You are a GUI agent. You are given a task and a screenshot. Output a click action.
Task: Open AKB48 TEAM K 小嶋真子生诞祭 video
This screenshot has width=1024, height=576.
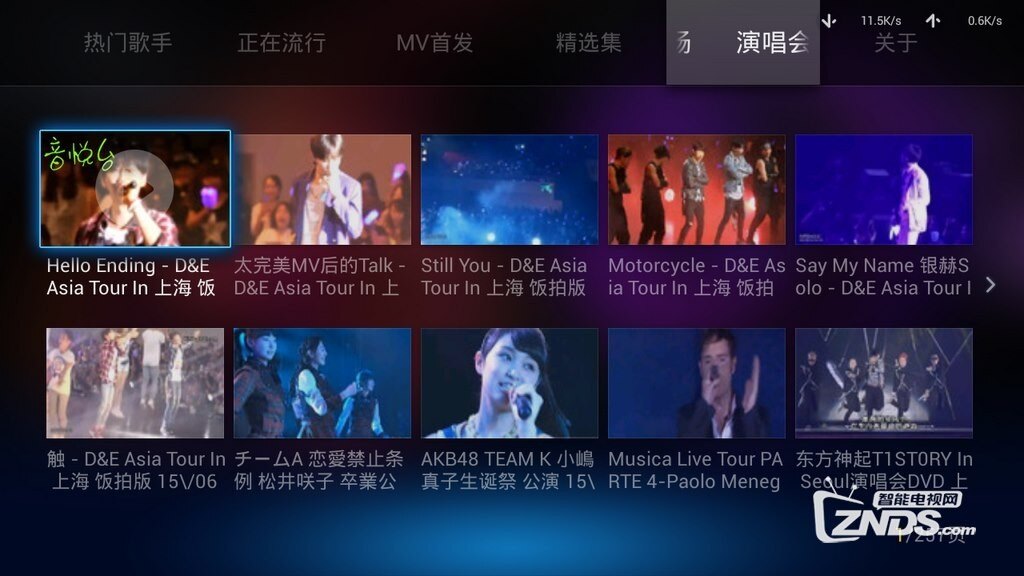pos(509,383)
